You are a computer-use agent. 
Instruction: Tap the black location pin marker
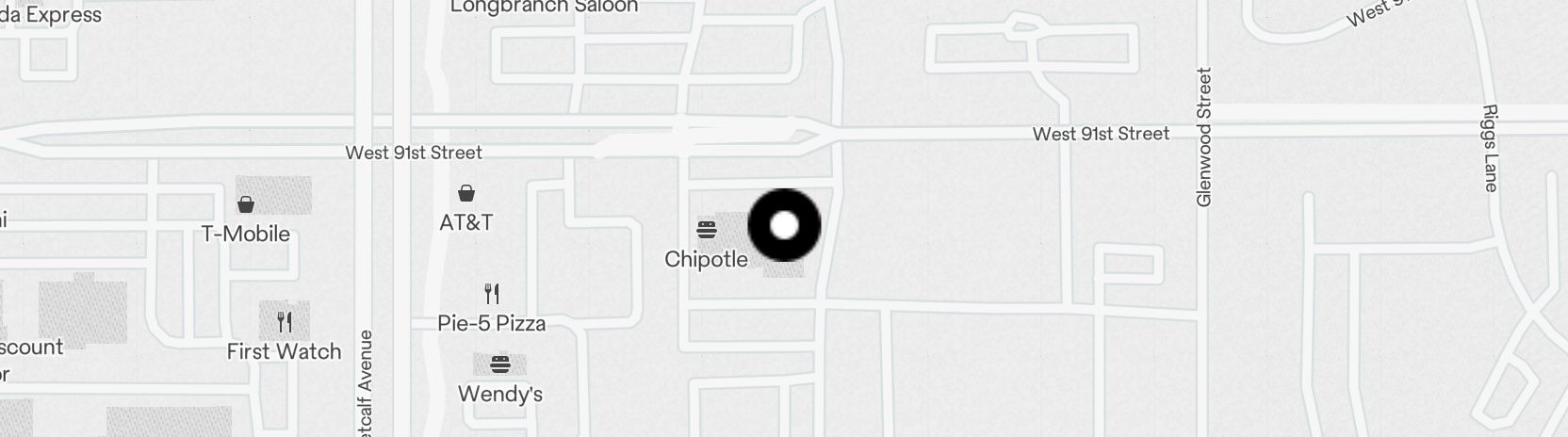784,225
